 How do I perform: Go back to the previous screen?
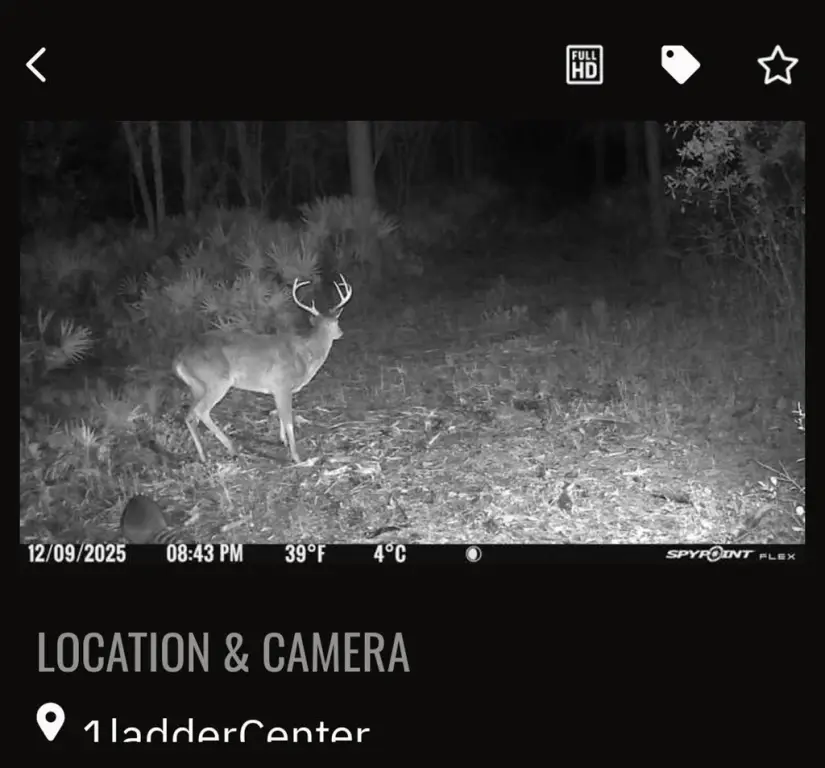[x=36, y=66]
